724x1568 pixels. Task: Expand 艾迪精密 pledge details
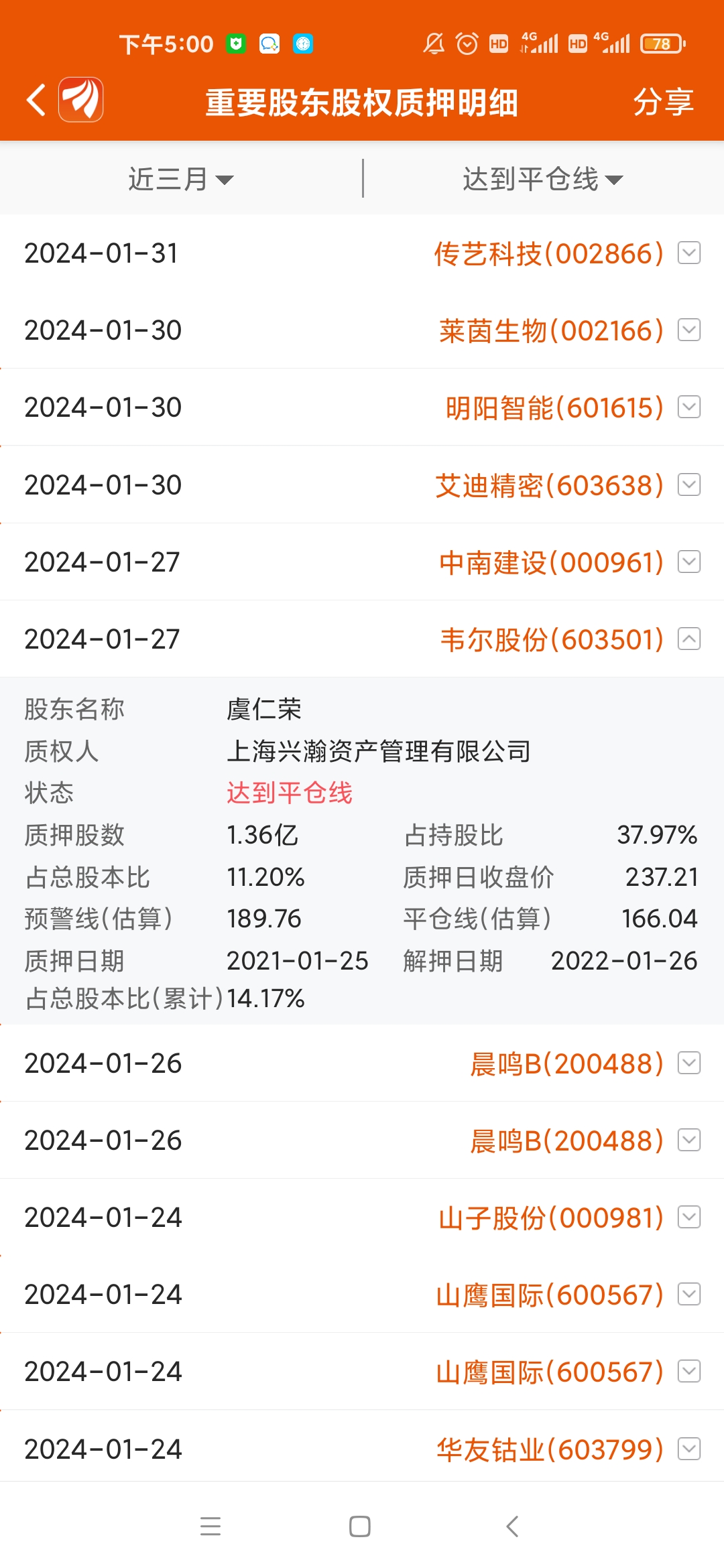[690, 484]
